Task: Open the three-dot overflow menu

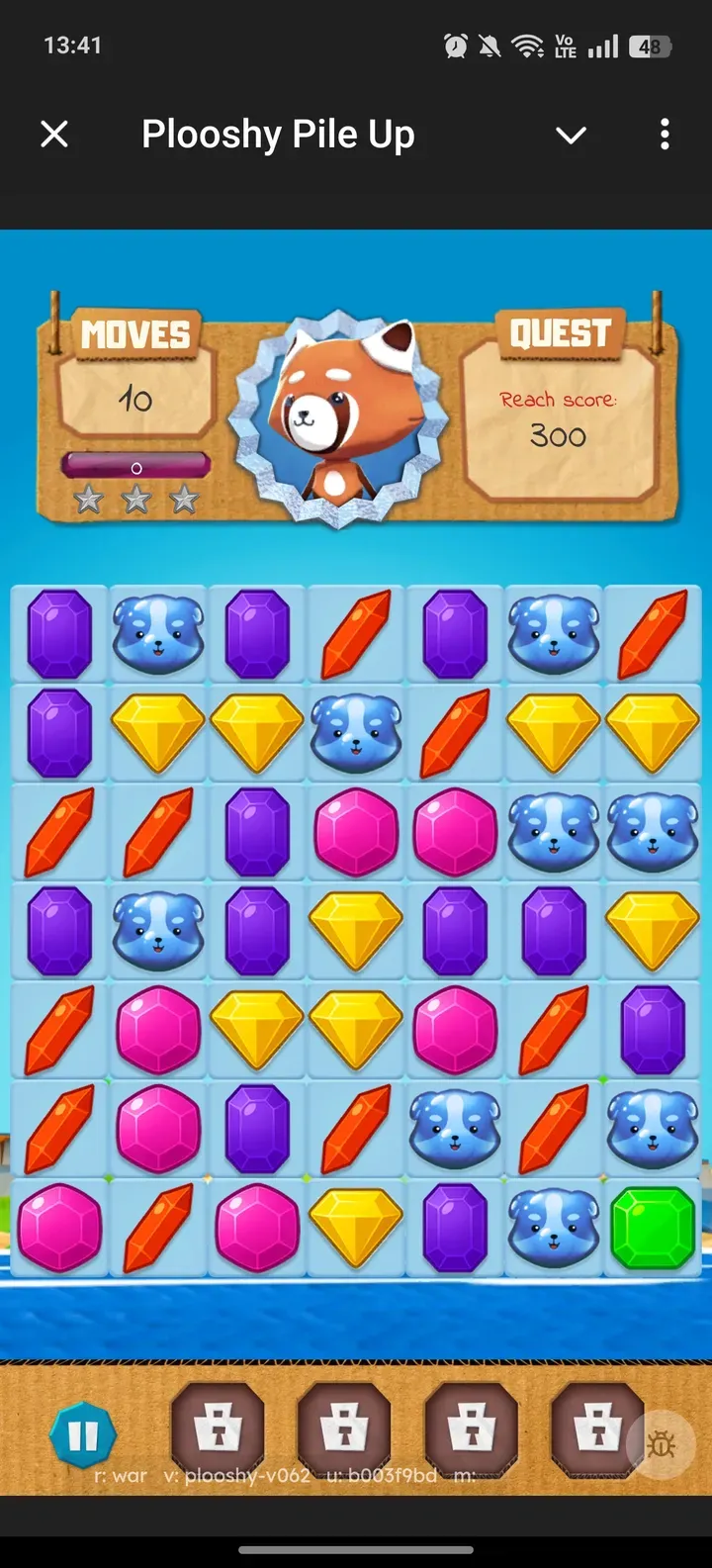Action: tap(665, 134)
